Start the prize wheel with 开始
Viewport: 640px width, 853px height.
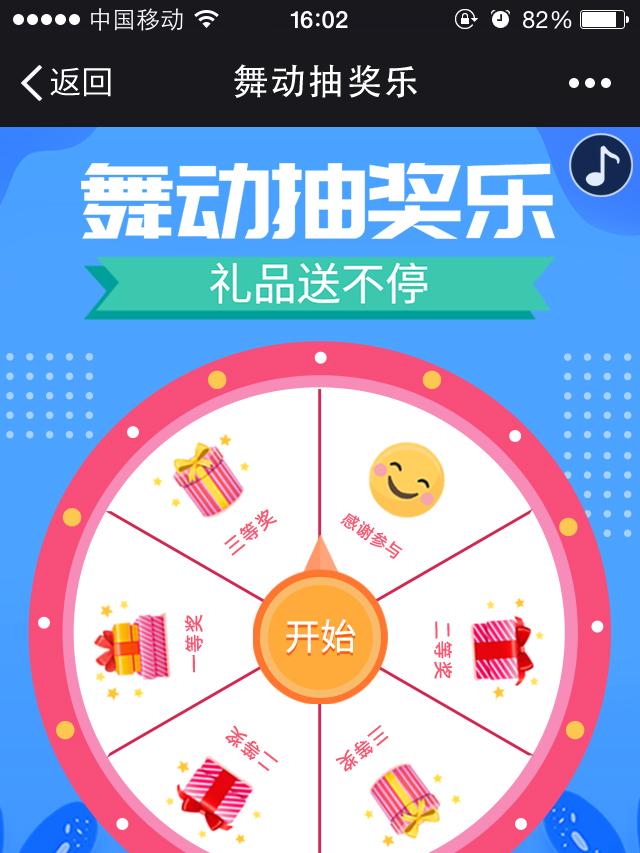[320, 636]
